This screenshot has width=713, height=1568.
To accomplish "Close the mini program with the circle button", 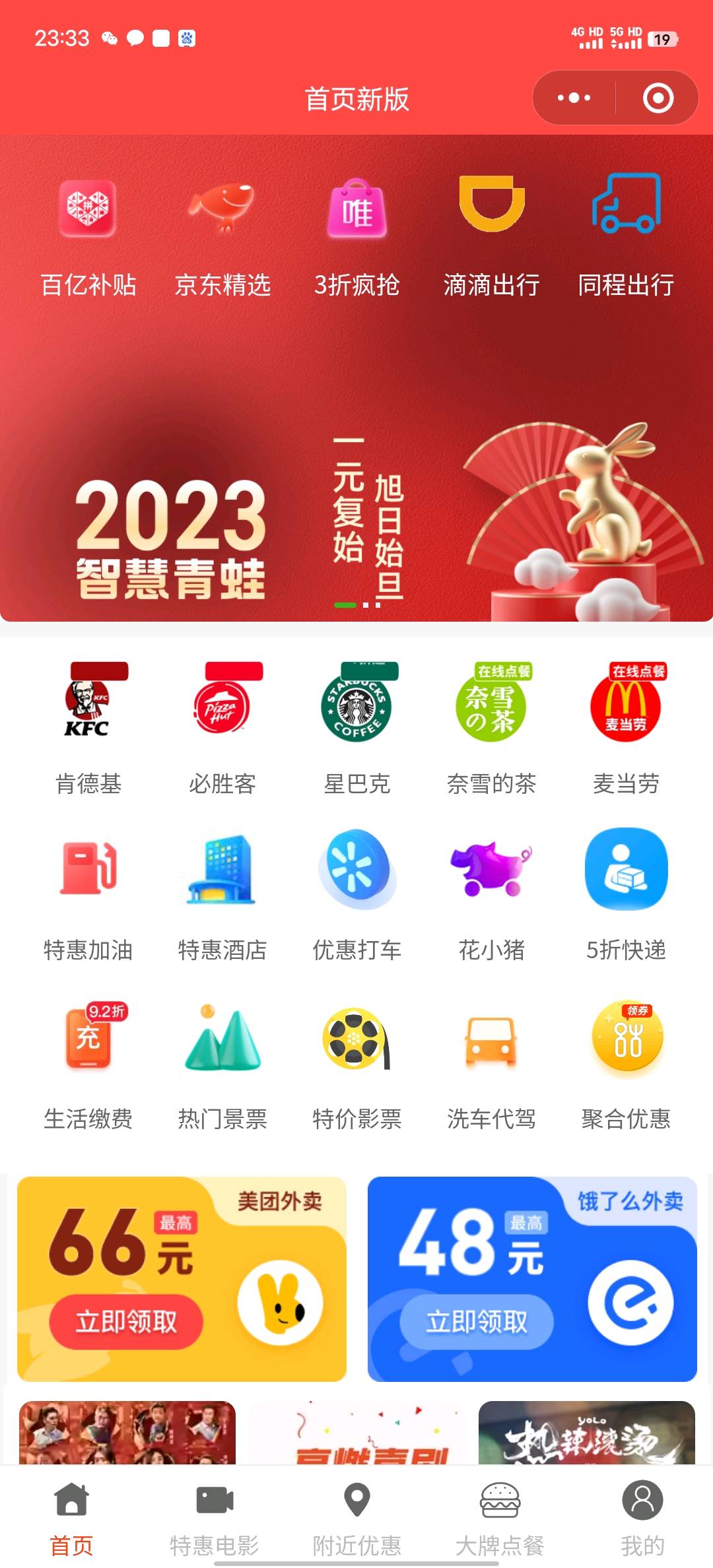I will point(658,98).
